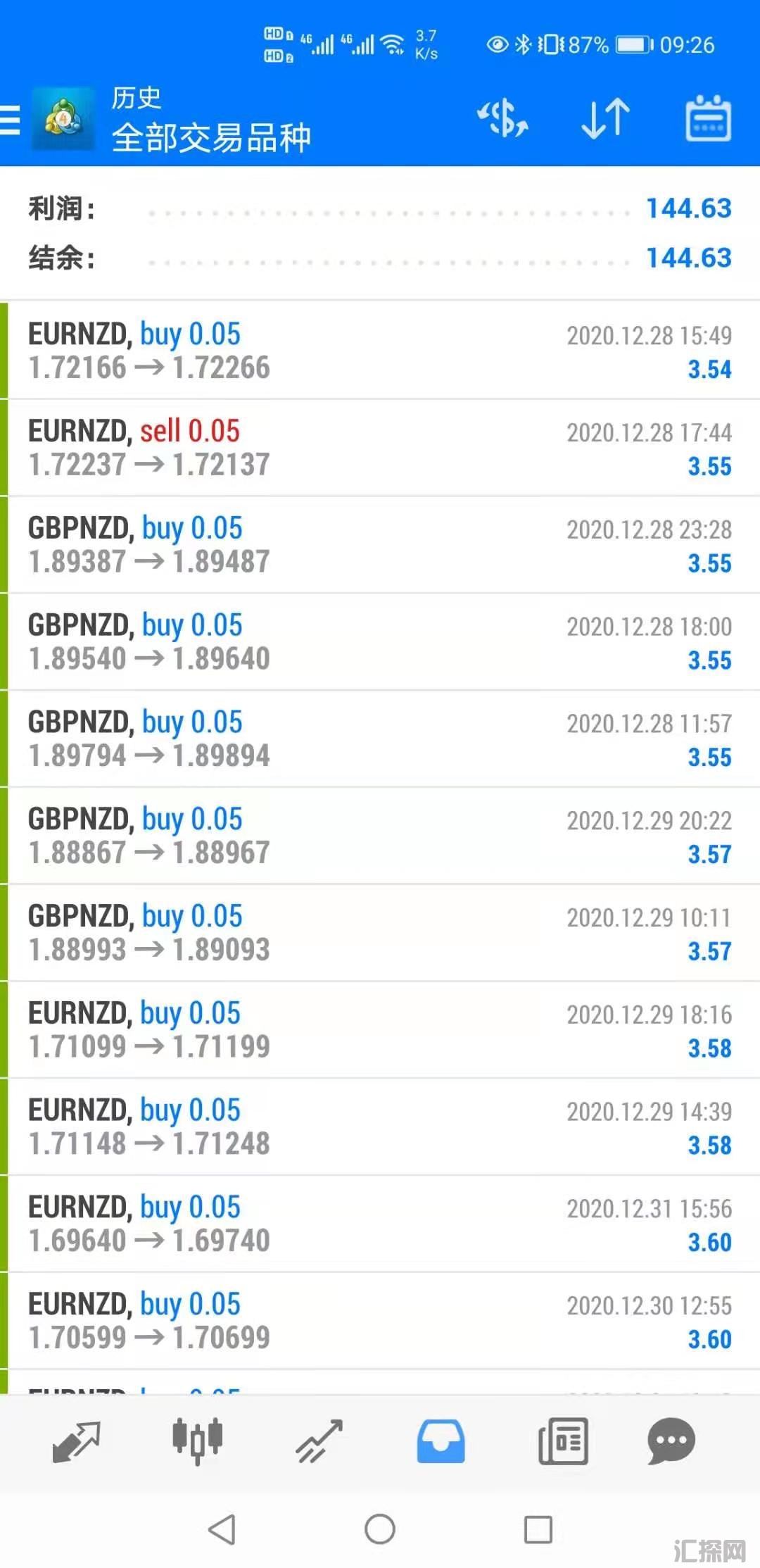
Task: Expand EURNZD trade dated 2020.12.30 12:55
Action: (380, 1322)
